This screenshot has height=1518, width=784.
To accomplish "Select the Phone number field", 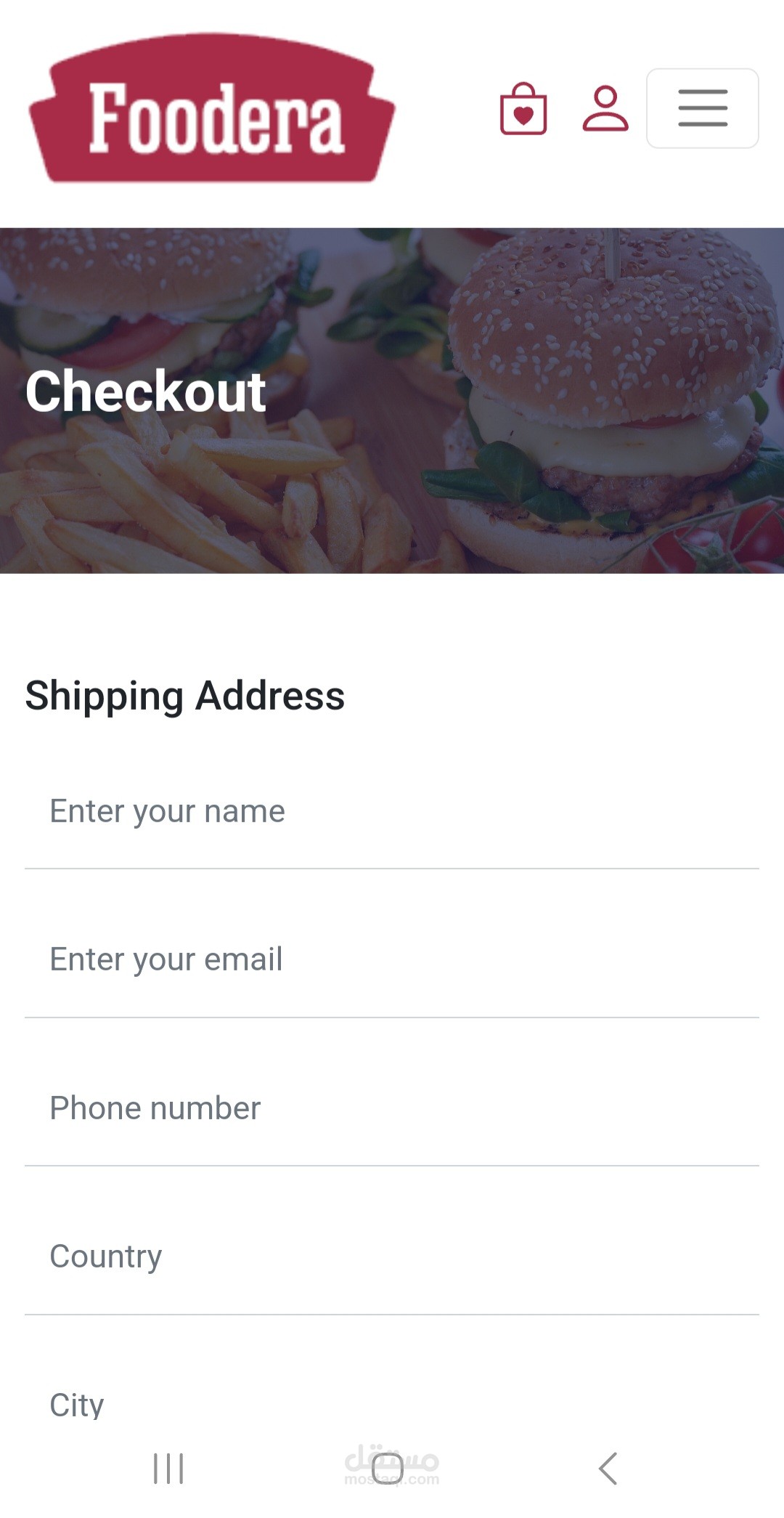I will [x=391, y=1108].
